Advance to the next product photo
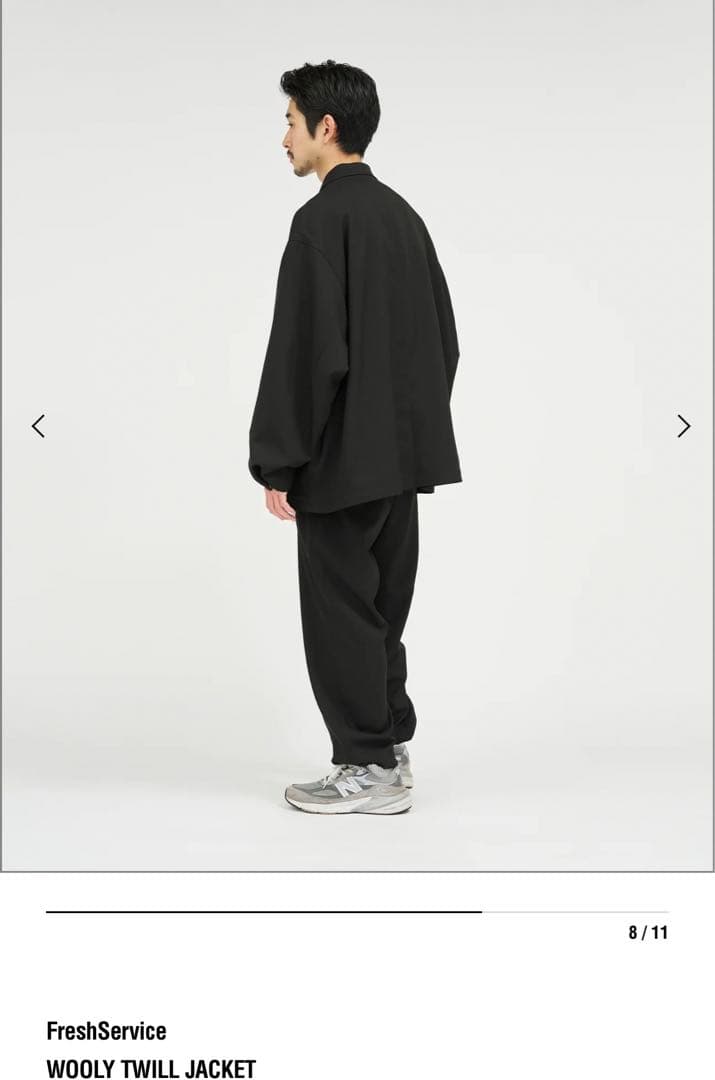715x1080 pixels. [683, 426]
